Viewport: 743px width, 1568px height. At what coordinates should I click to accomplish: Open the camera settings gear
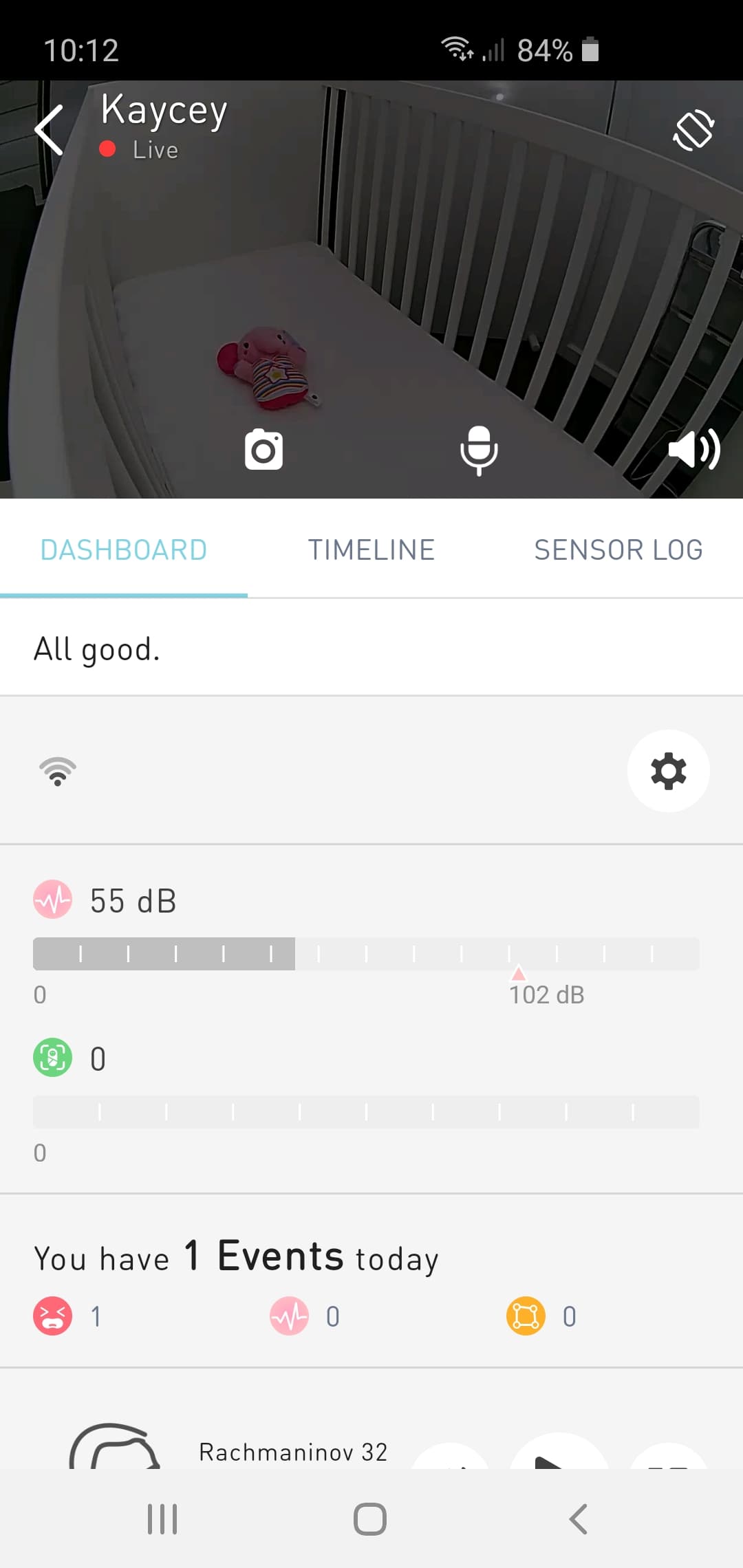tap(668, 771)
